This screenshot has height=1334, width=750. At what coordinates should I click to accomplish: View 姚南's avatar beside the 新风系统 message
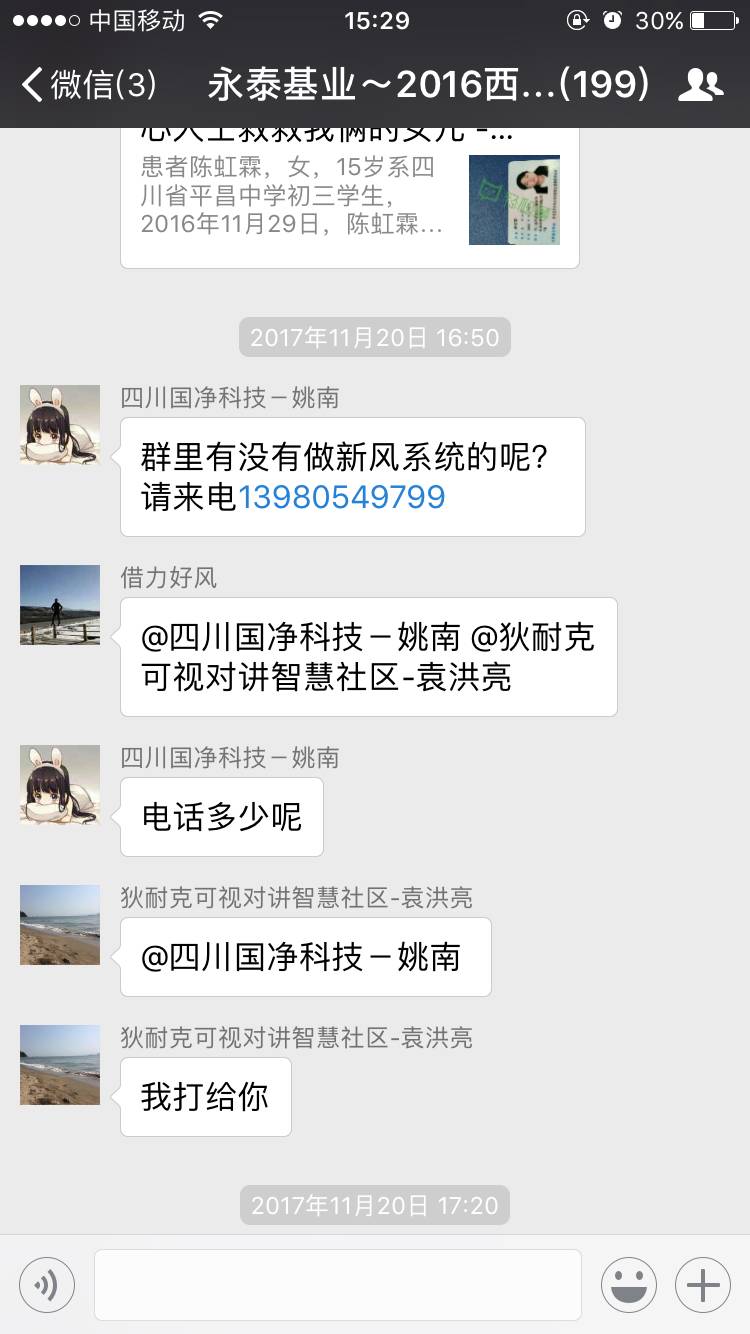click(60, 425)
